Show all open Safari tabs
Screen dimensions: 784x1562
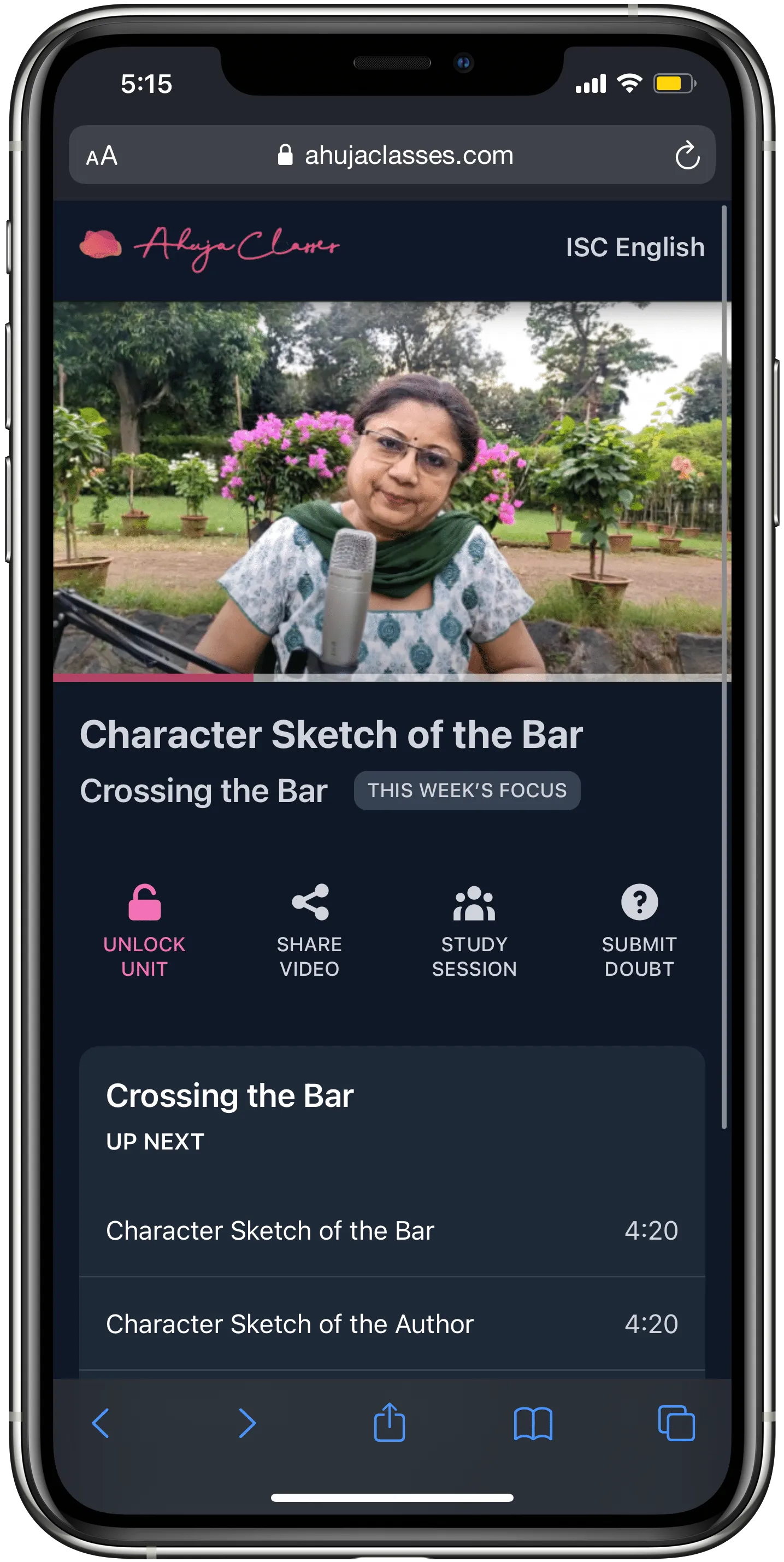[x=676, y=1423]
